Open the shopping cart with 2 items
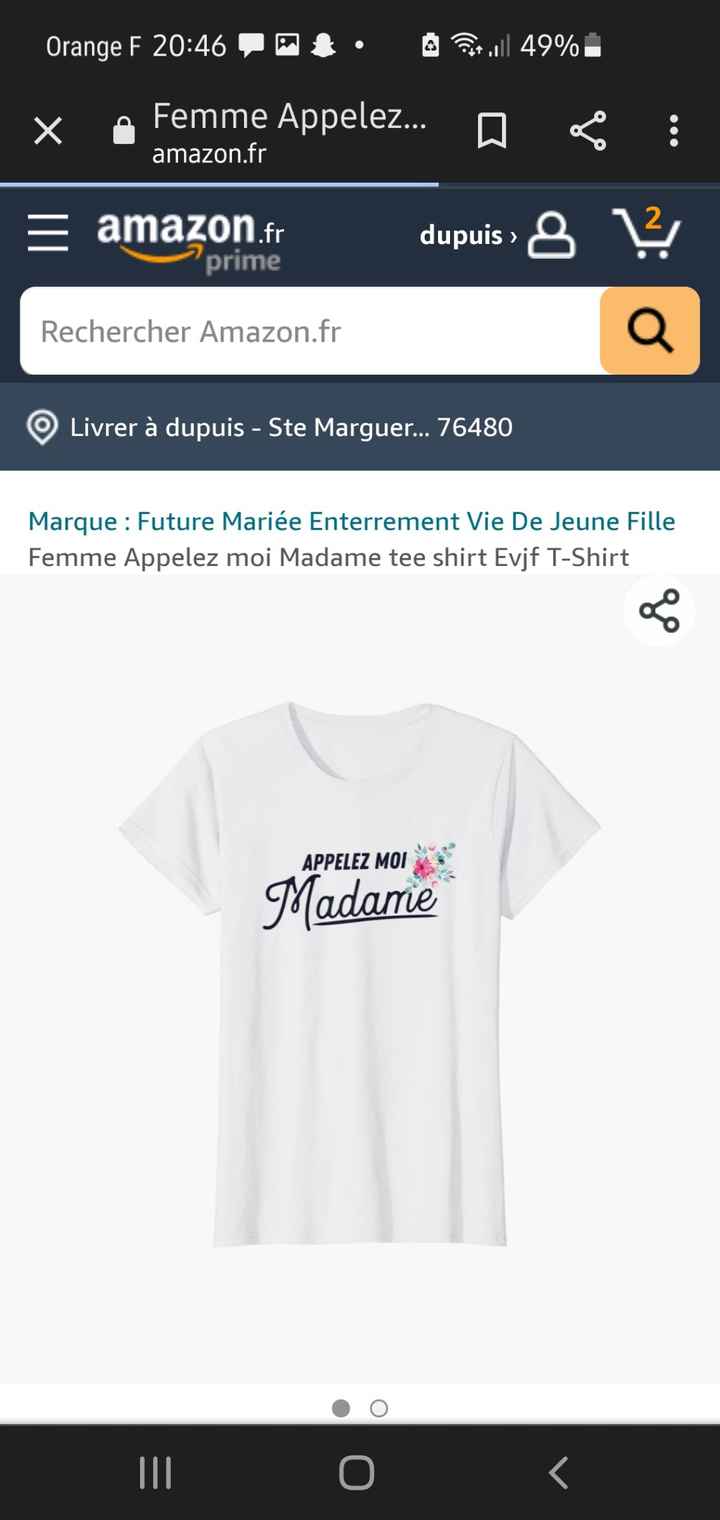Image resolution: width=720 pixels, height=1520 pixels. (x=643, y=236)
